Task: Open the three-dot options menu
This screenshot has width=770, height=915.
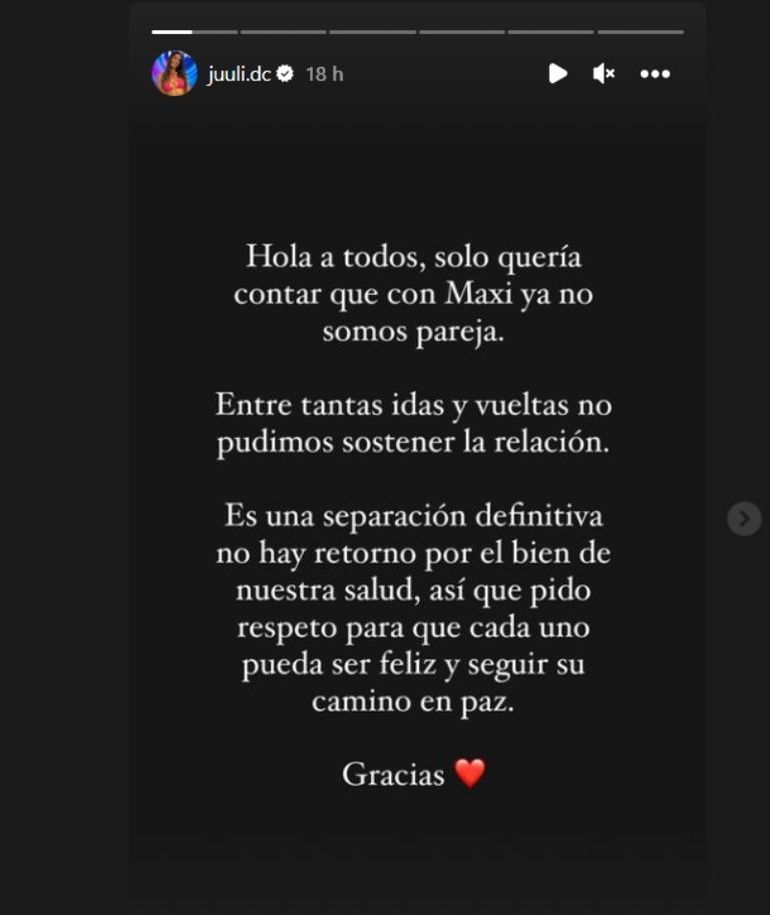Action: (655, 73)
